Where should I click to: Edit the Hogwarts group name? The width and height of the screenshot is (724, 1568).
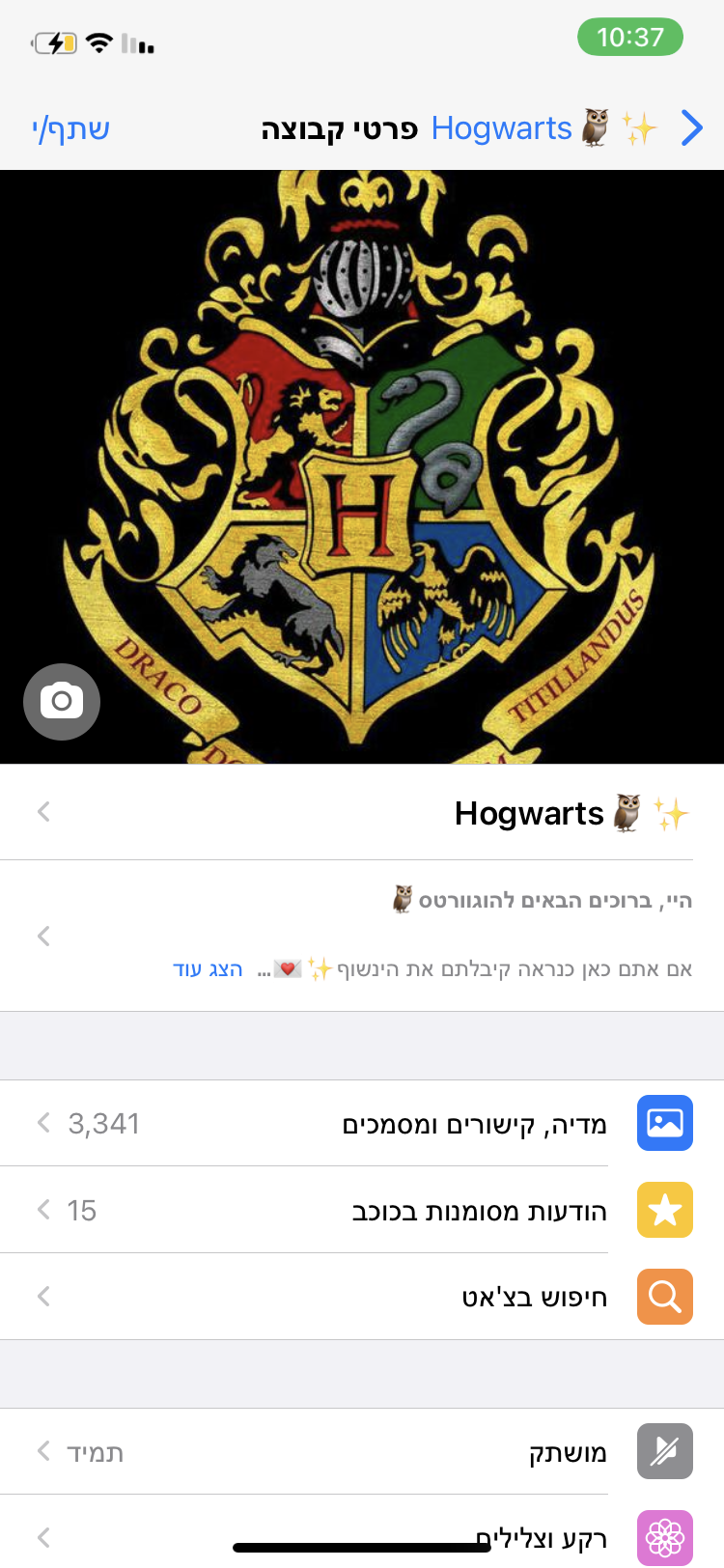(362, 813)
